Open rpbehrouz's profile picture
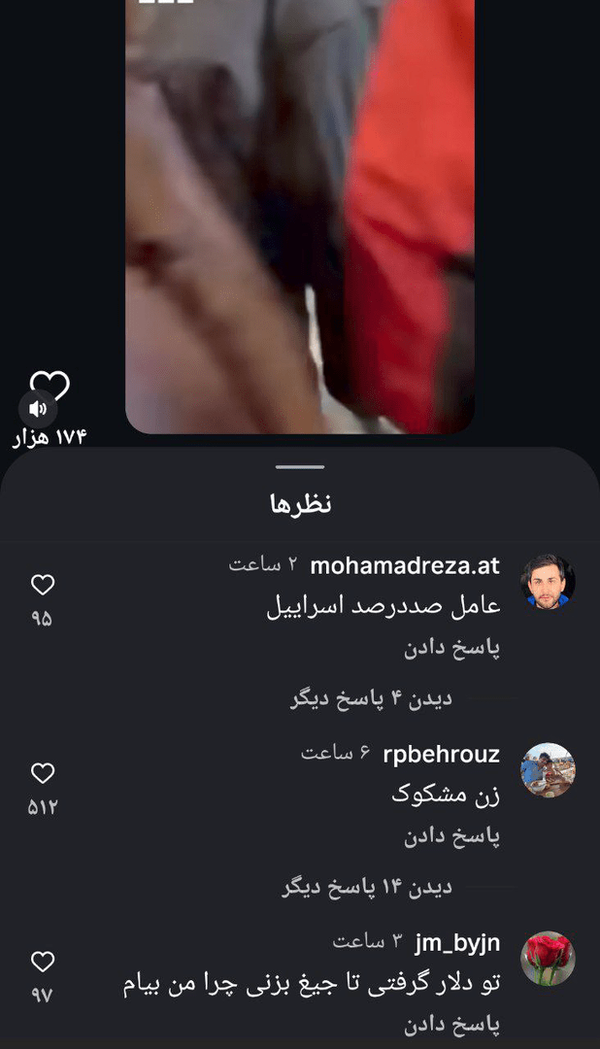 (x=548, y=769)
